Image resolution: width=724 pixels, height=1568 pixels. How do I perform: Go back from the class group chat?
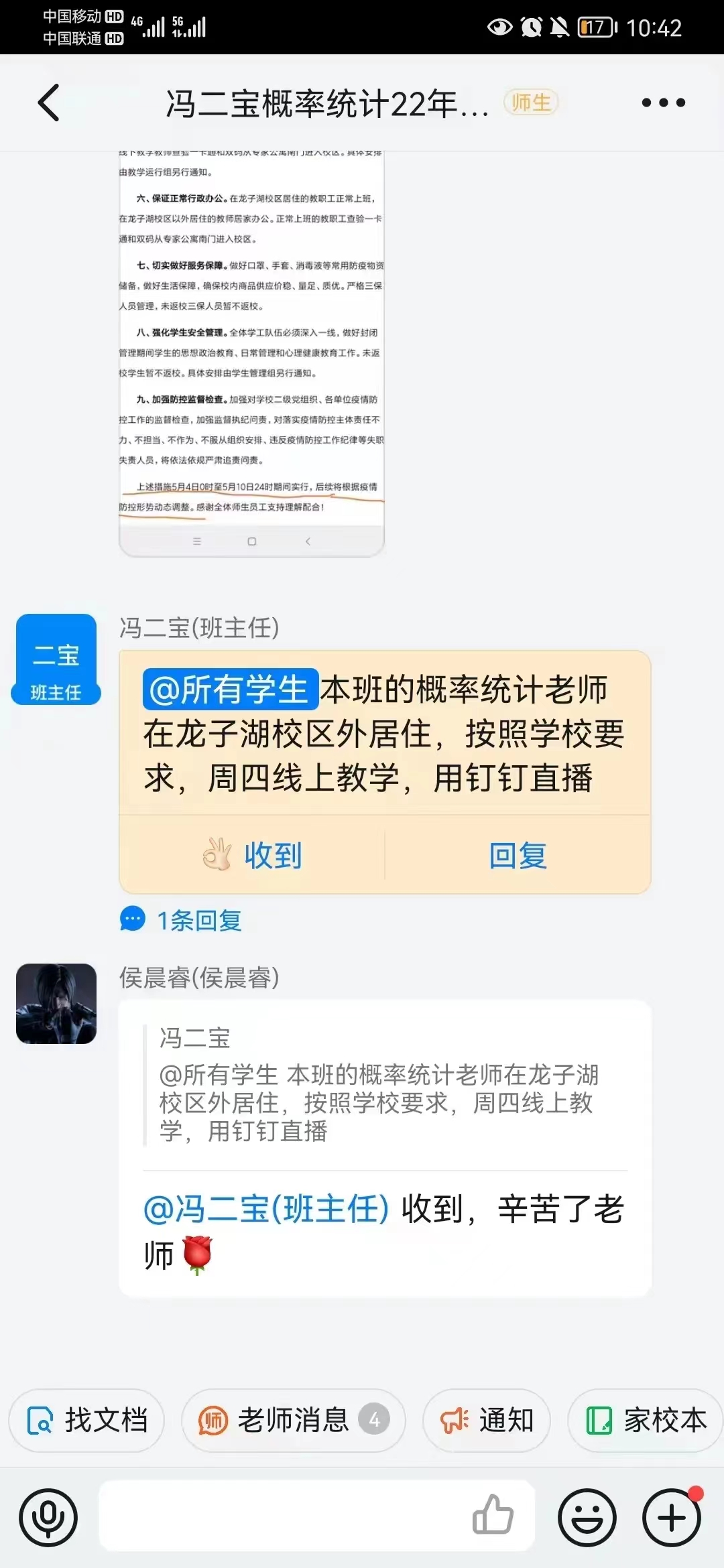(49, 103)
